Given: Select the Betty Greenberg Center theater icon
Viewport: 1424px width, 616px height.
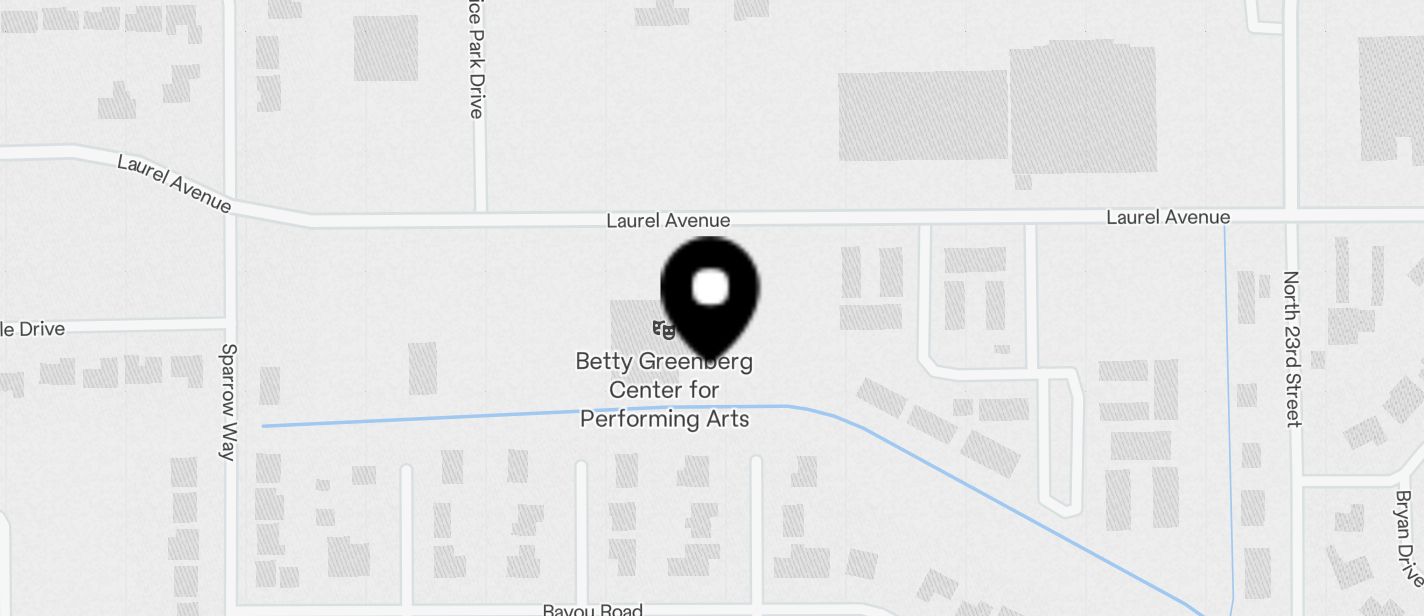Looking at the screenshot, I should (663, 327).
